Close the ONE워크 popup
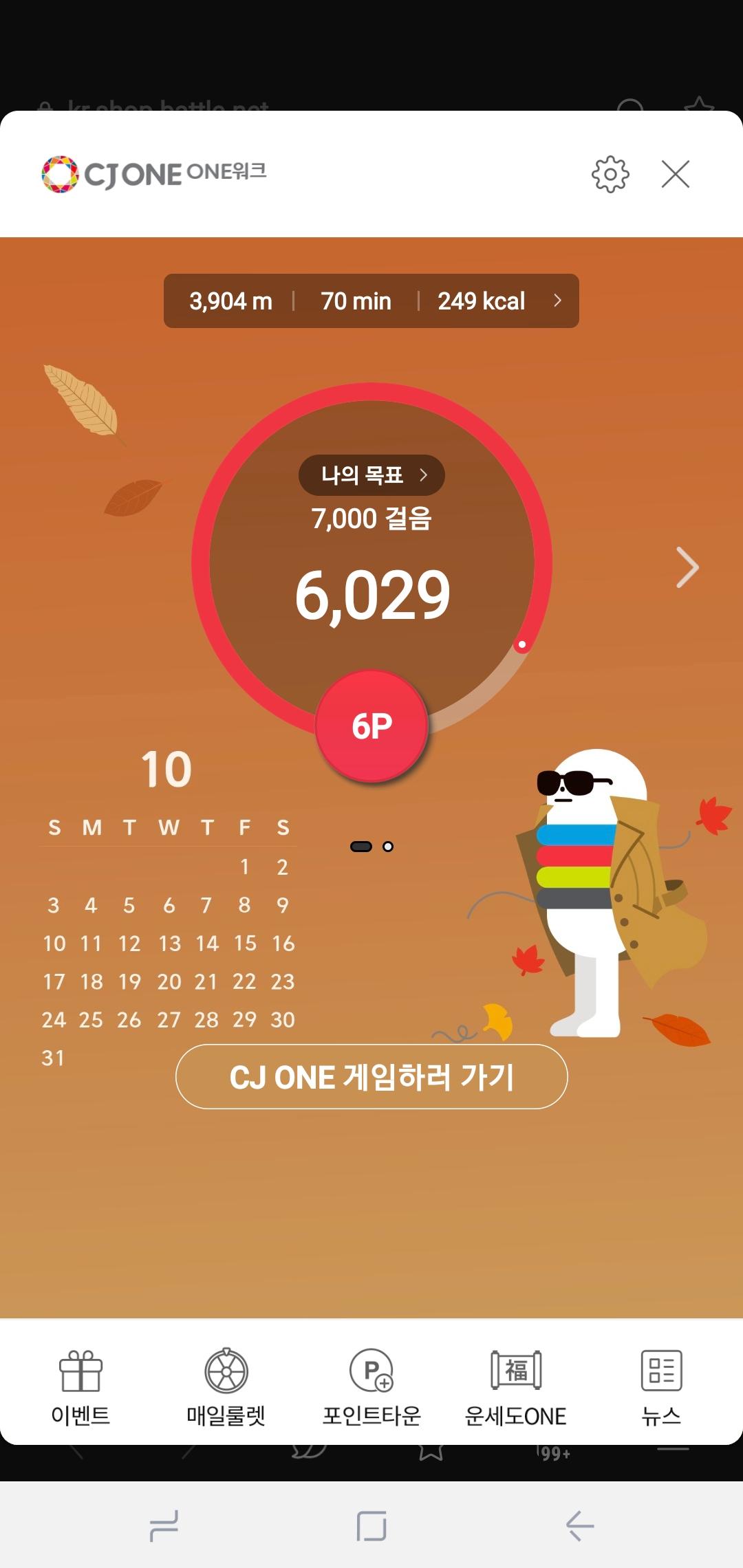Image resolution: width=743 pixels, height=1568 pixels. [675, 174]
